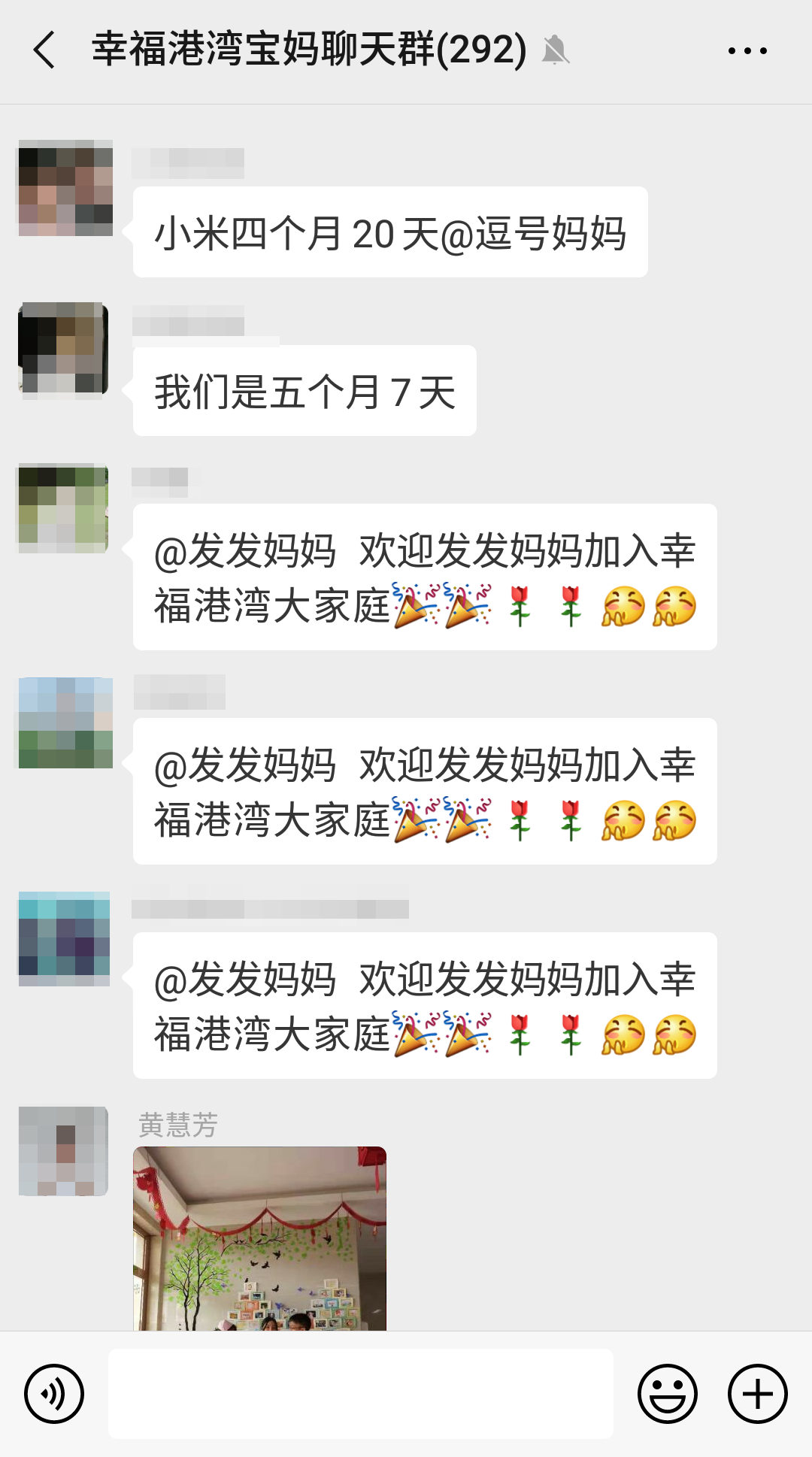Go back from the group chat
Screen dimensions: 812x1457
pos(45,50)
